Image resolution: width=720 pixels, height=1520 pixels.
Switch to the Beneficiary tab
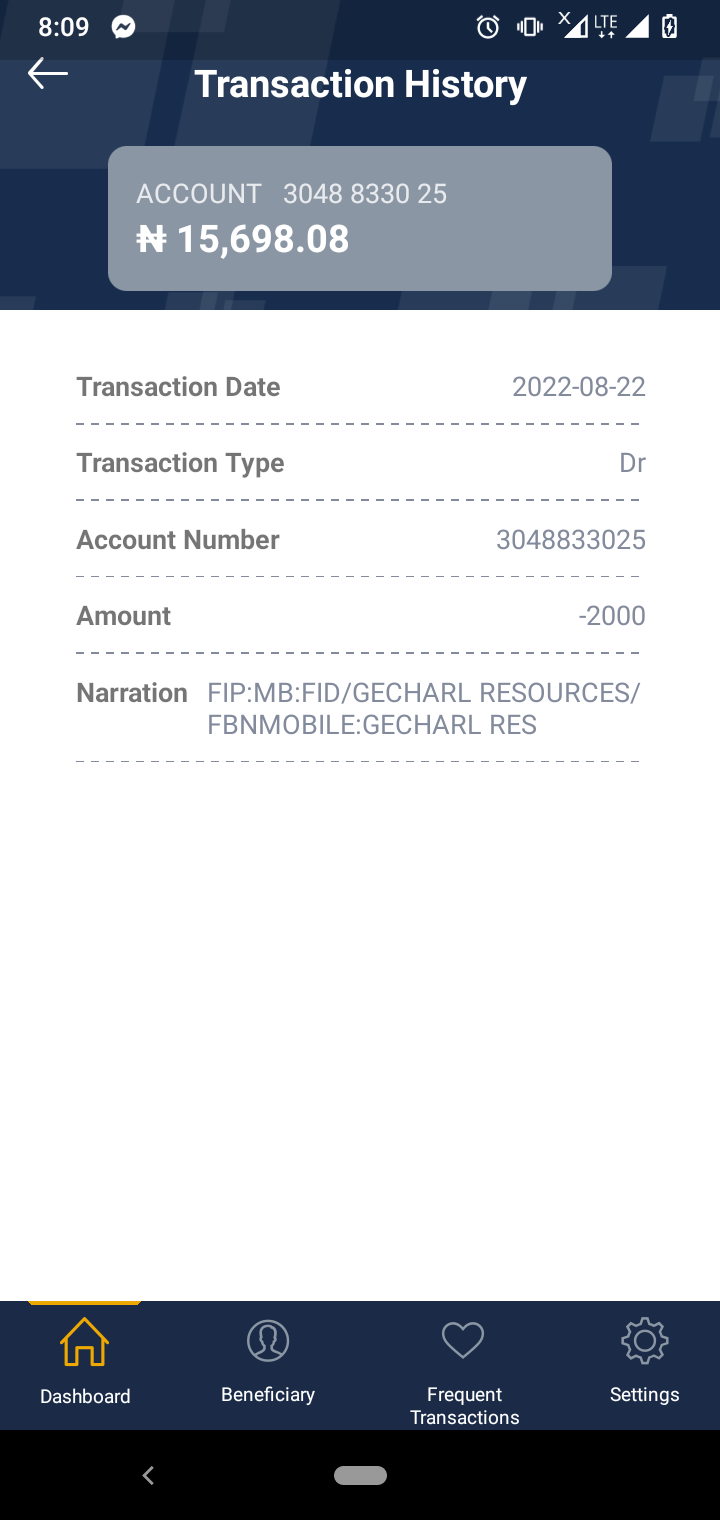point(268,1364)
